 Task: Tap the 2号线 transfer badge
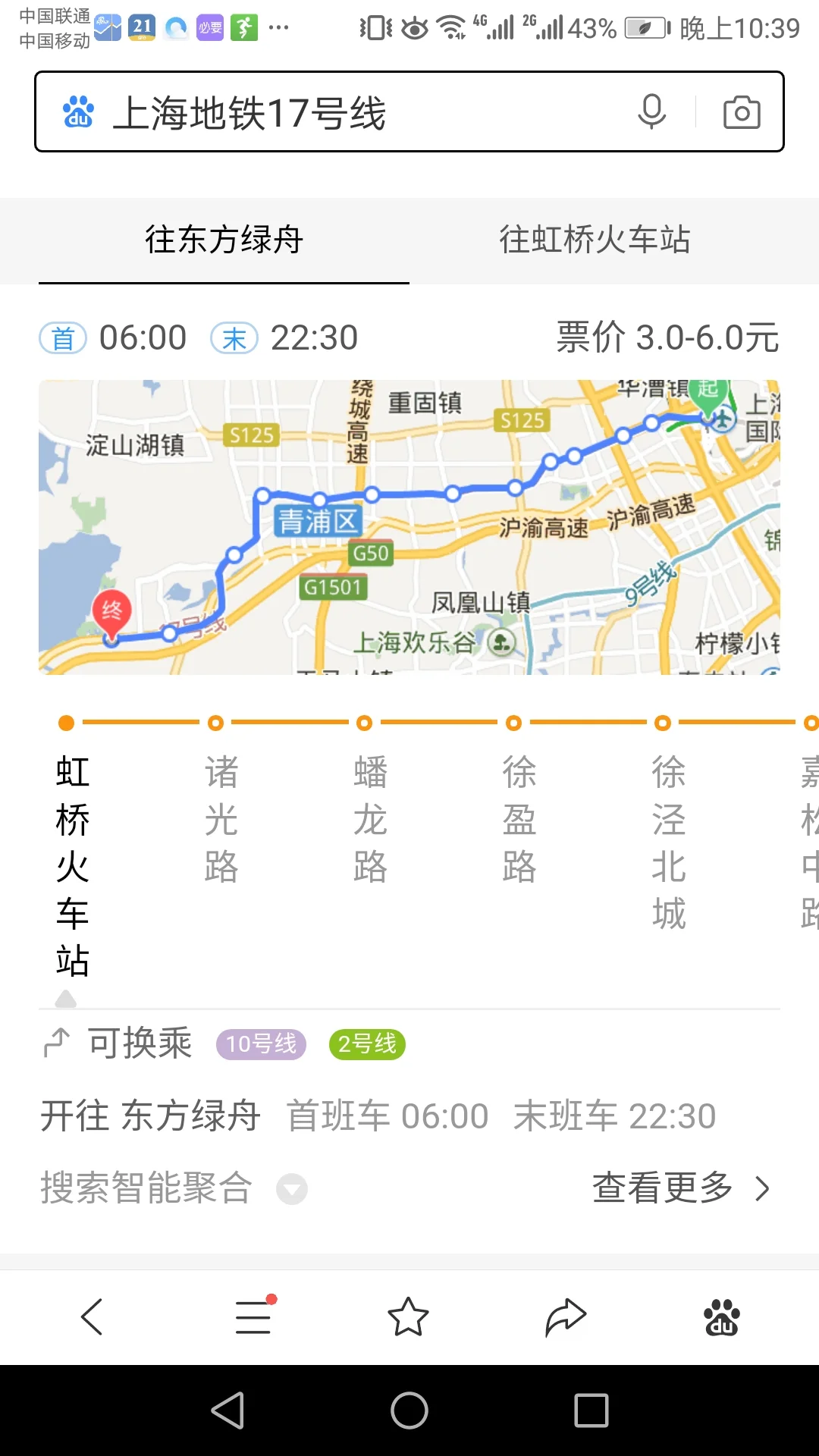click(367, 1043)
